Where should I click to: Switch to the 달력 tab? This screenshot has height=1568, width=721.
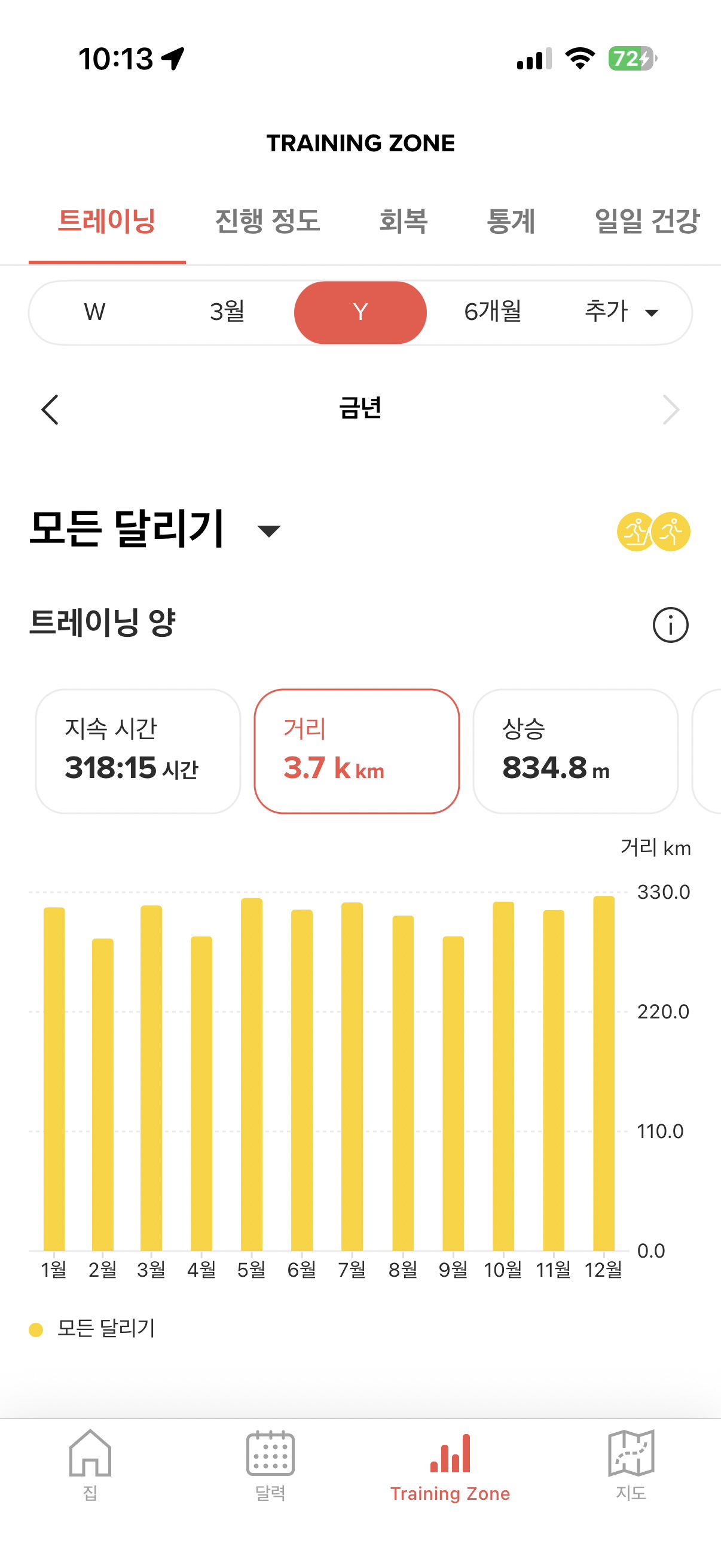click(x=270, y=1464)
